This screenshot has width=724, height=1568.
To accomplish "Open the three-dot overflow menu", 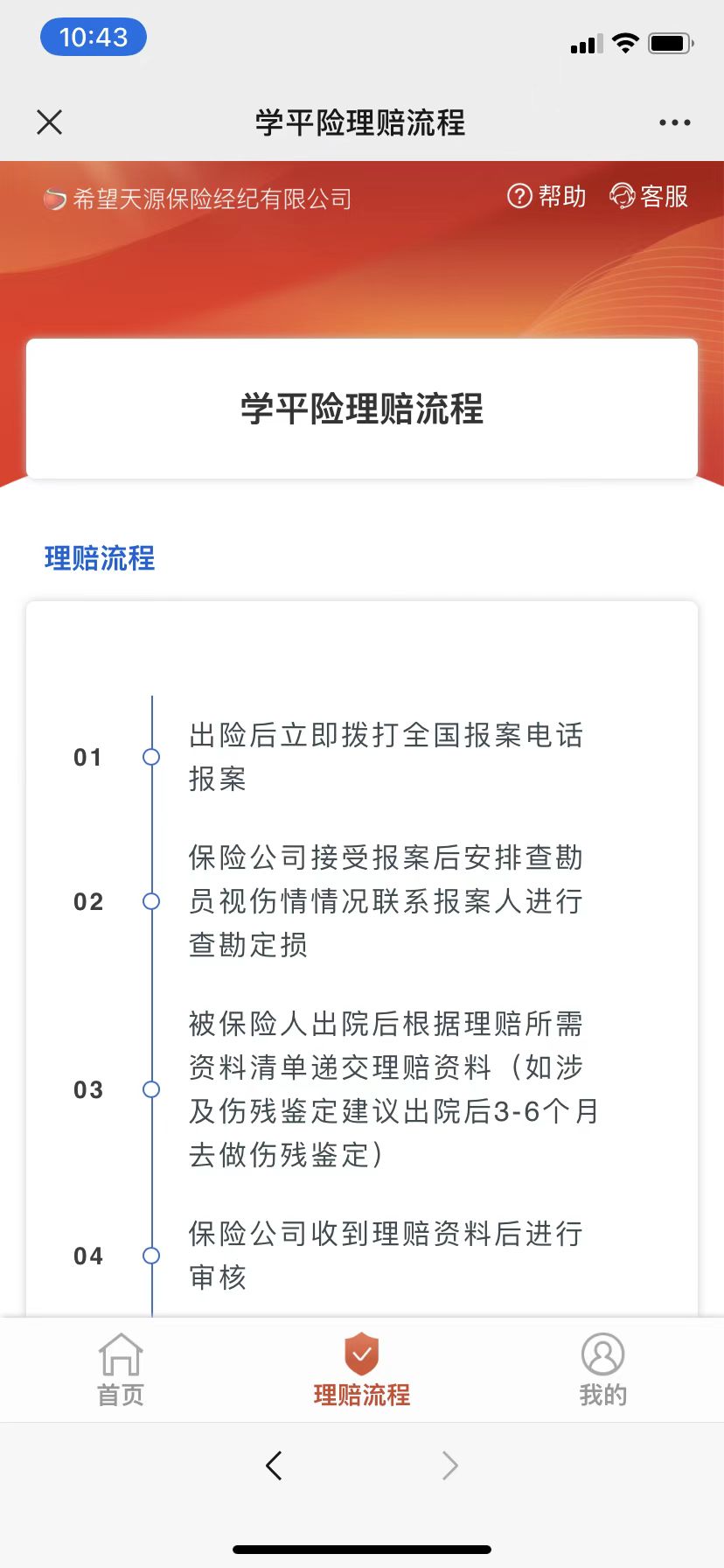I will [674, 122].
